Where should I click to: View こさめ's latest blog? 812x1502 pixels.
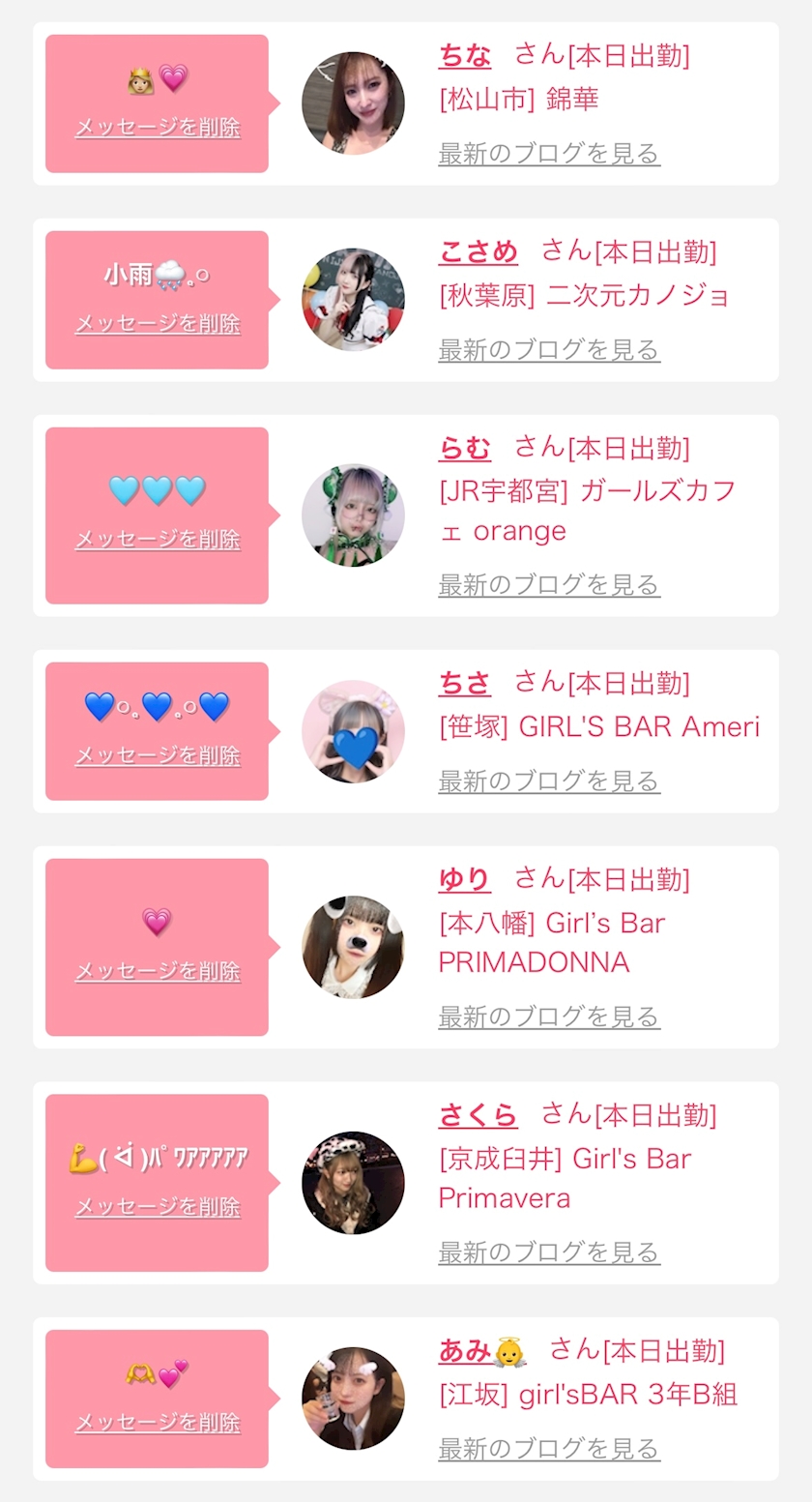(x=549, y=350)
